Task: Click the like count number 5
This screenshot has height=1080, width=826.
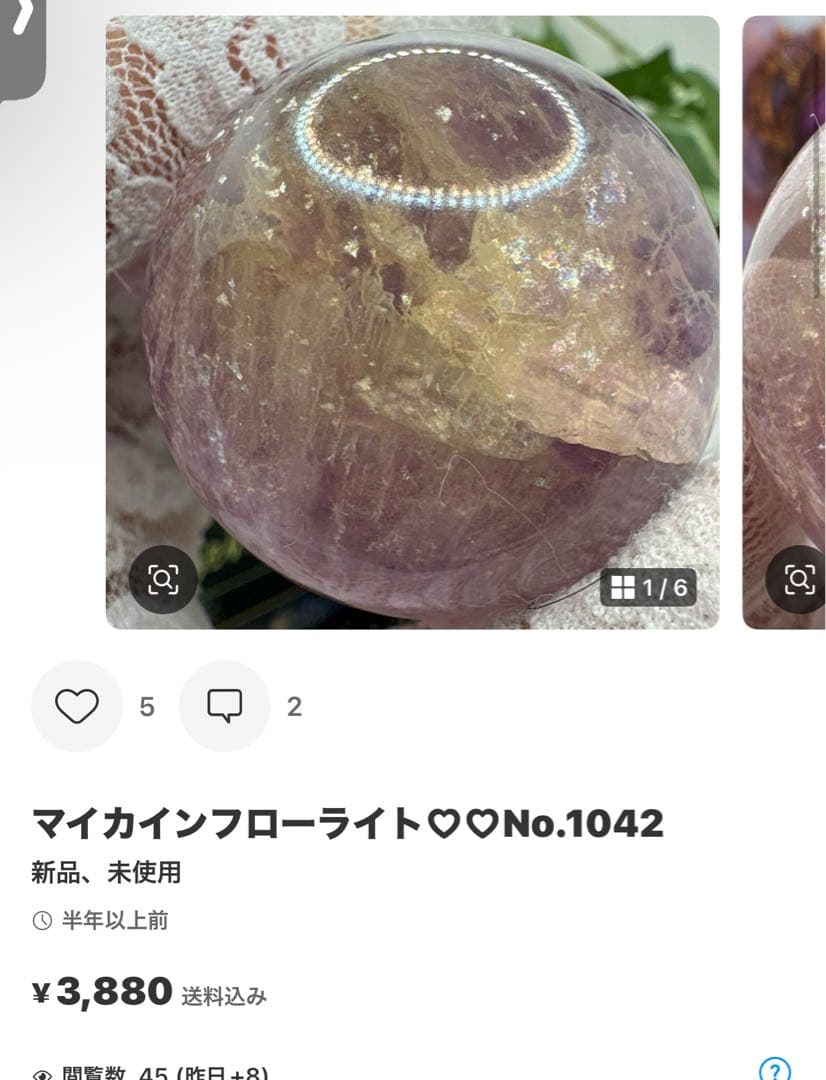Action: [146, 706]
